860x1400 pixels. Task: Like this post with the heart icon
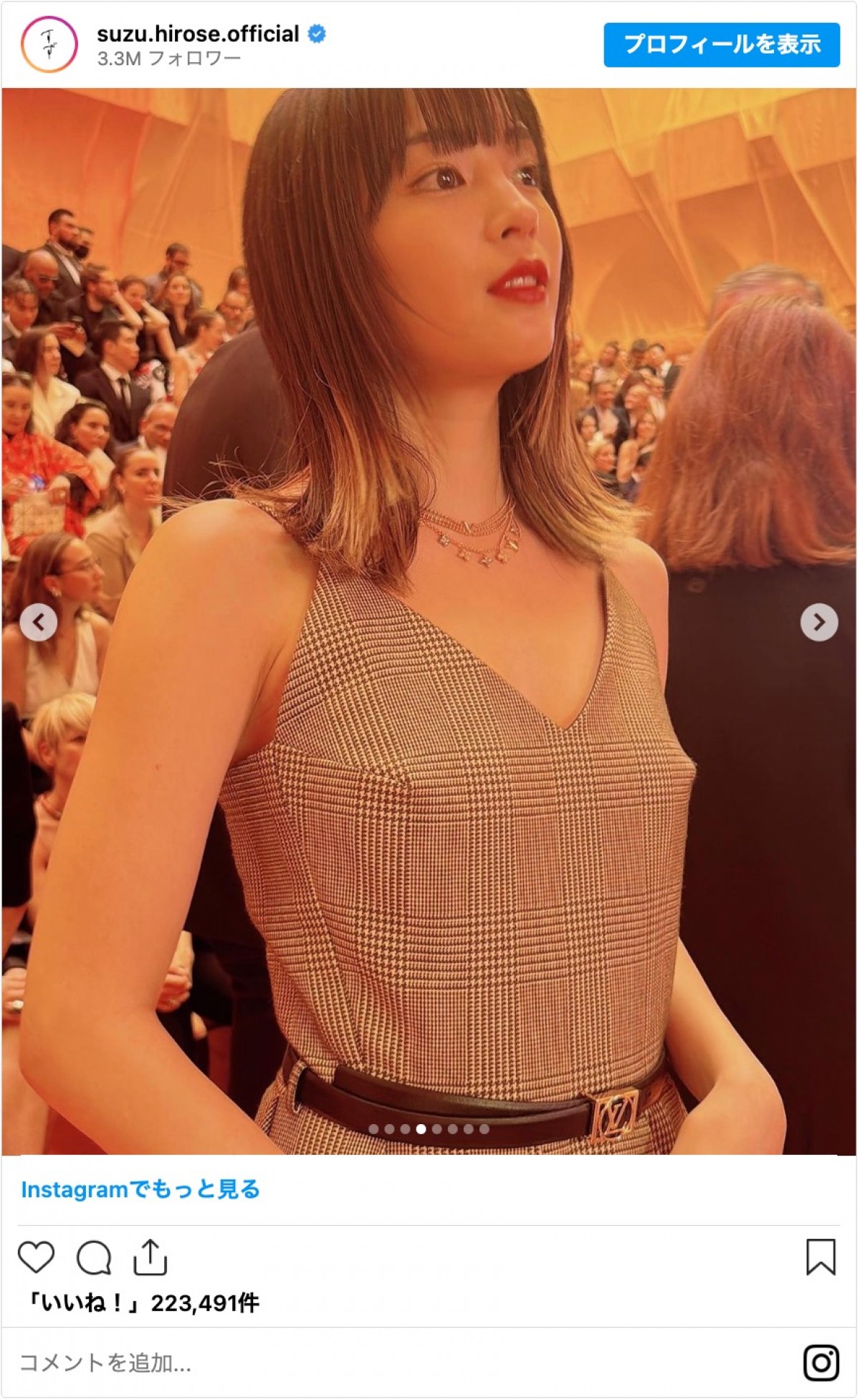click(x=36, y=1258)
